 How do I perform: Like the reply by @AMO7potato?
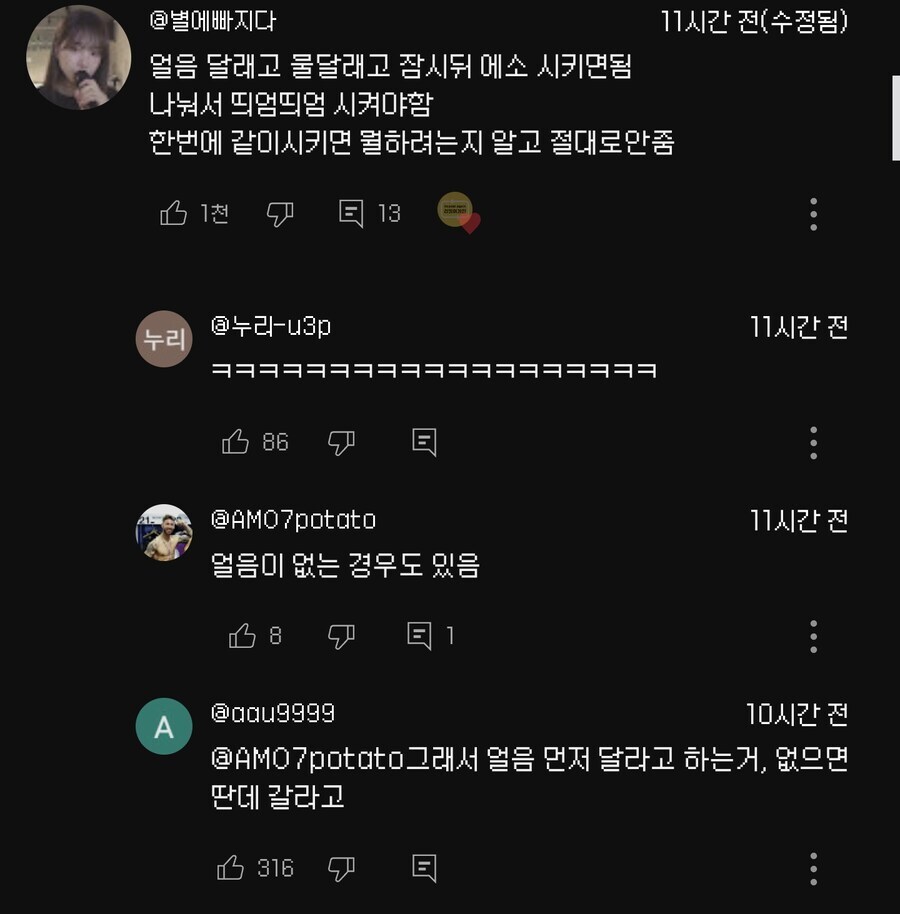[243, 635]
